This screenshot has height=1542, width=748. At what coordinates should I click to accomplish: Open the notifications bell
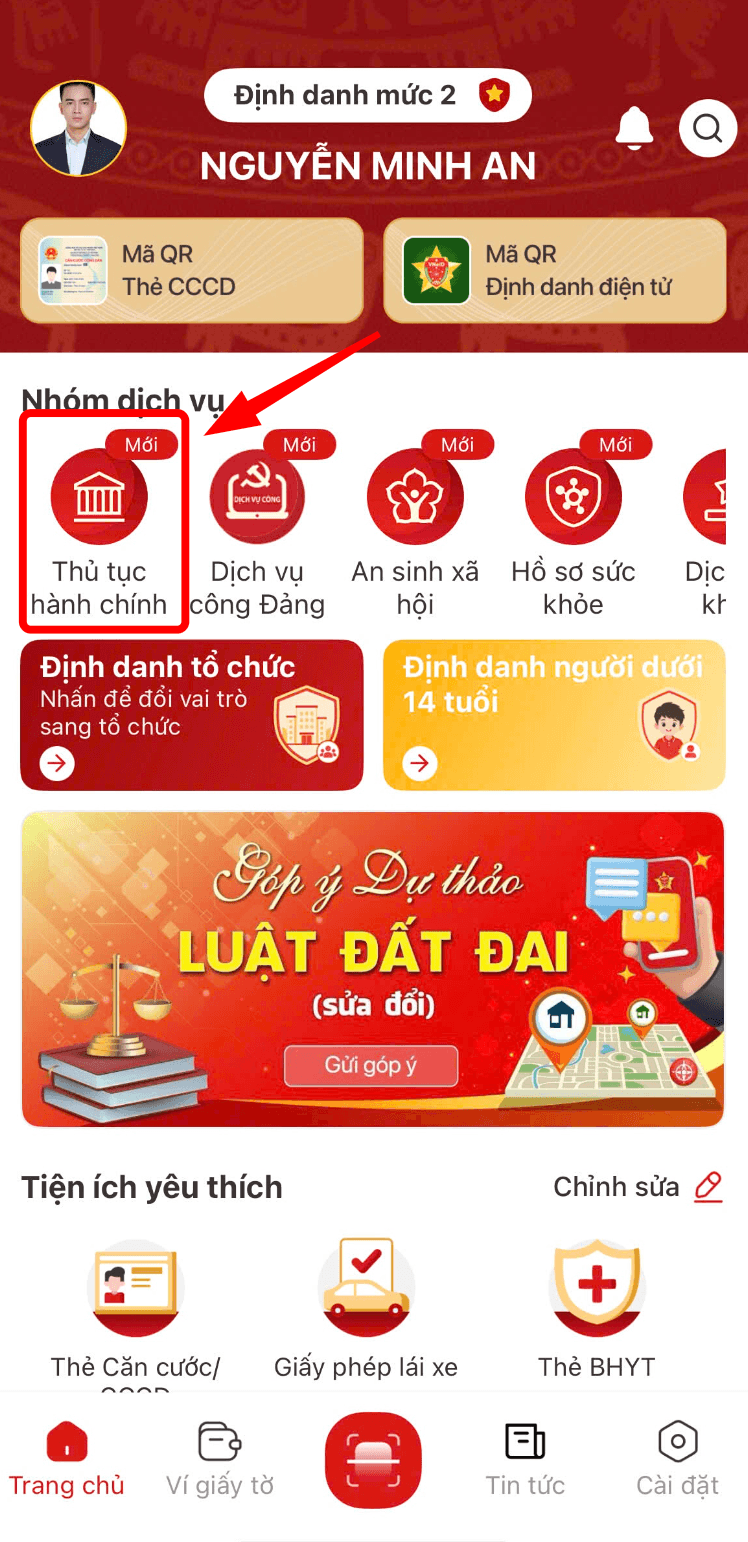tap(634, 127)
